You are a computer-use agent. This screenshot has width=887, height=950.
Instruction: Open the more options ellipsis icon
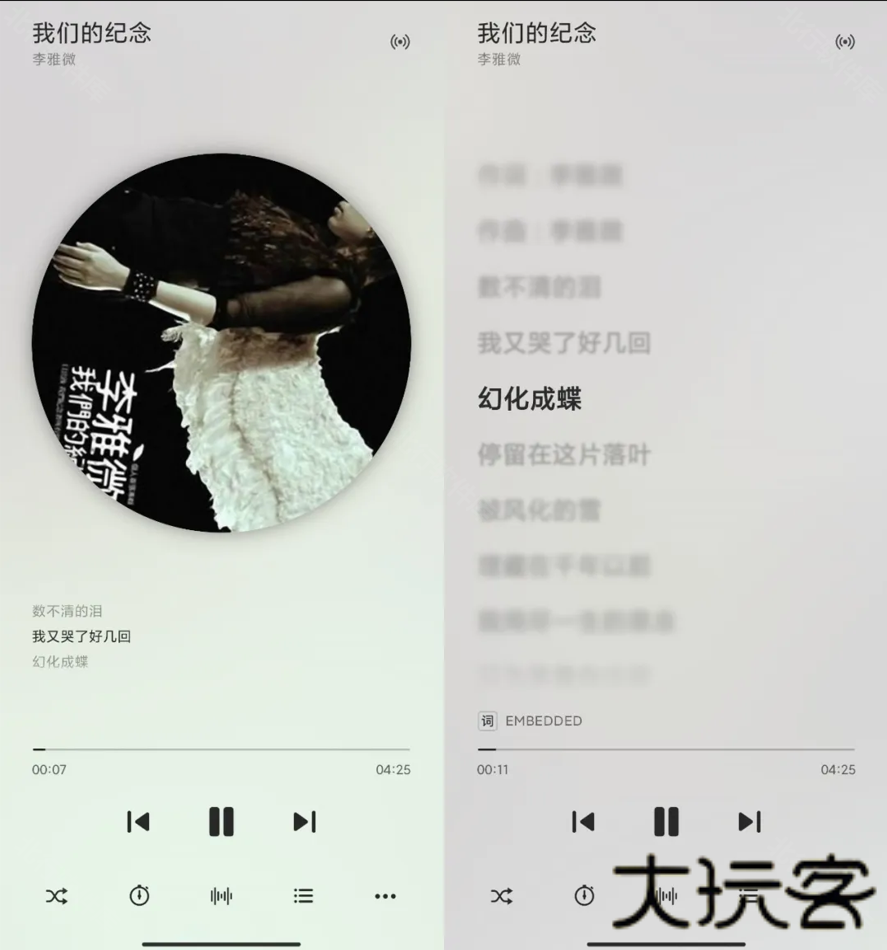click(385, 896)
